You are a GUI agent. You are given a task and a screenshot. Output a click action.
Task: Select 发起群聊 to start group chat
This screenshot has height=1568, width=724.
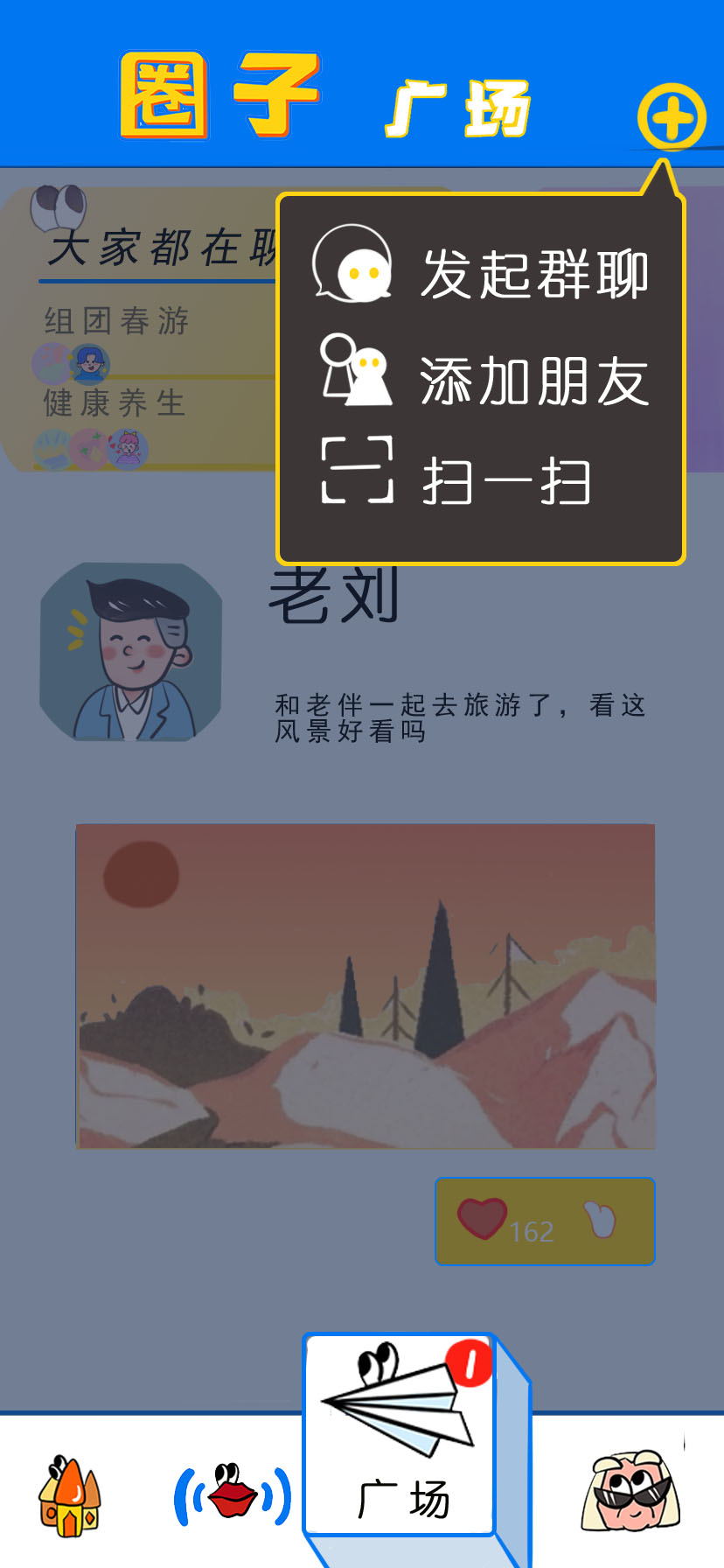481,273
